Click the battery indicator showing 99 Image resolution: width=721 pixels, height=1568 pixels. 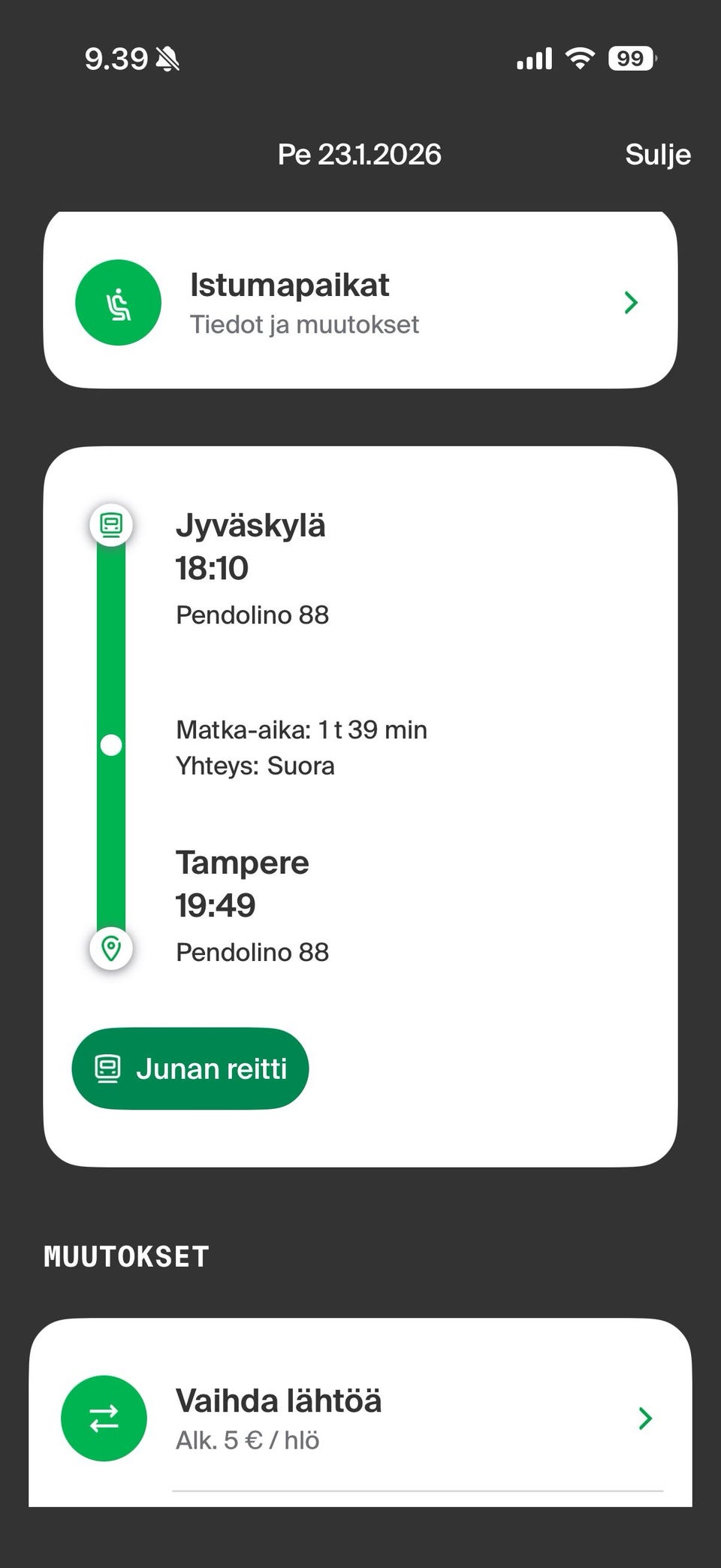pyautogui.click(x=629, y=58)
